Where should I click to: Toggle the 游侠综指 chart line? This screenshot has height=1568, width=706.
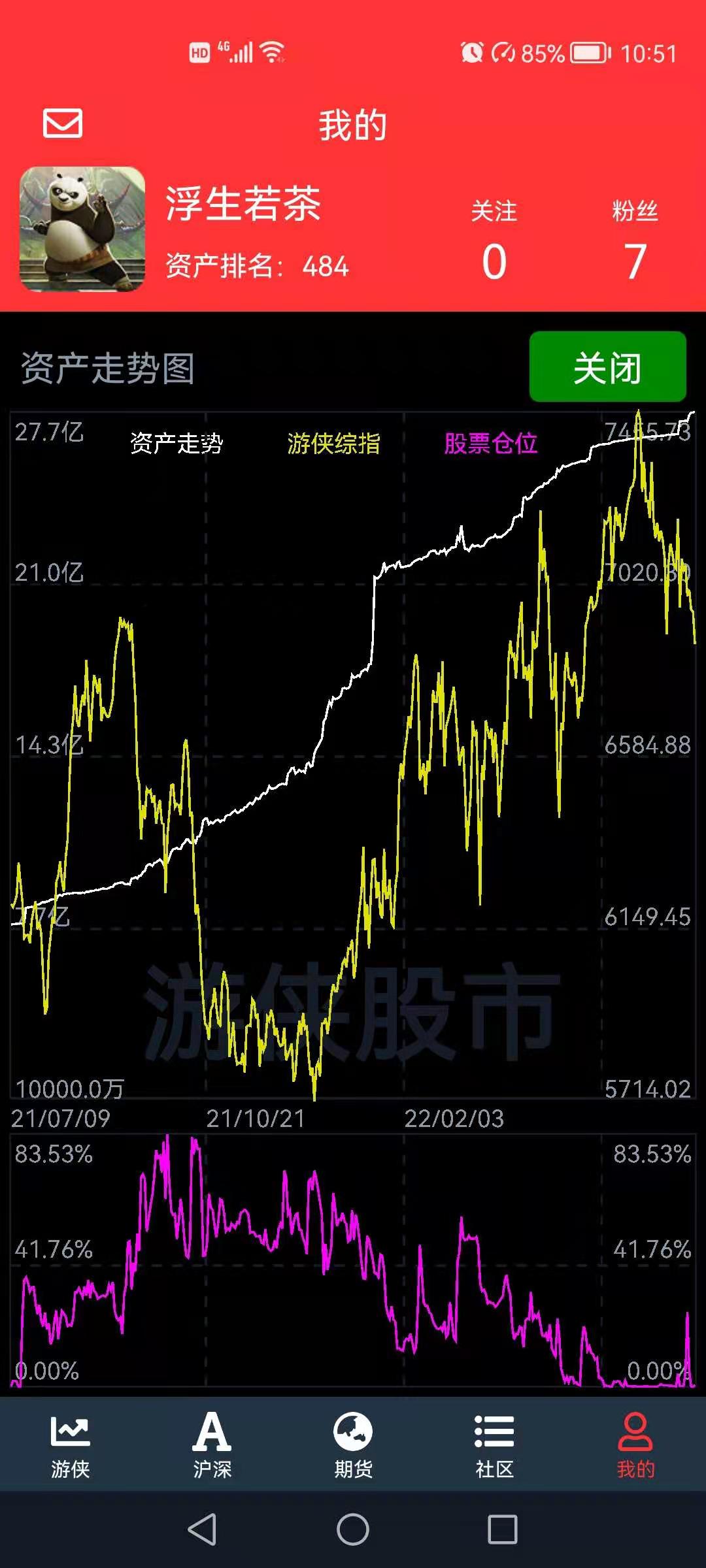[x=333, y=444]
